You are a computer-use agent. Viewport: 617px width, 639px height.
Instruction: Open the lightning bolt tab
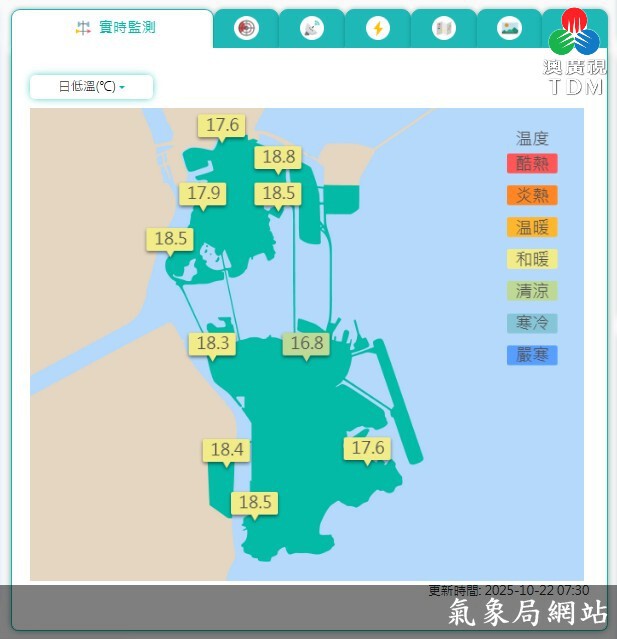(378, 29)
